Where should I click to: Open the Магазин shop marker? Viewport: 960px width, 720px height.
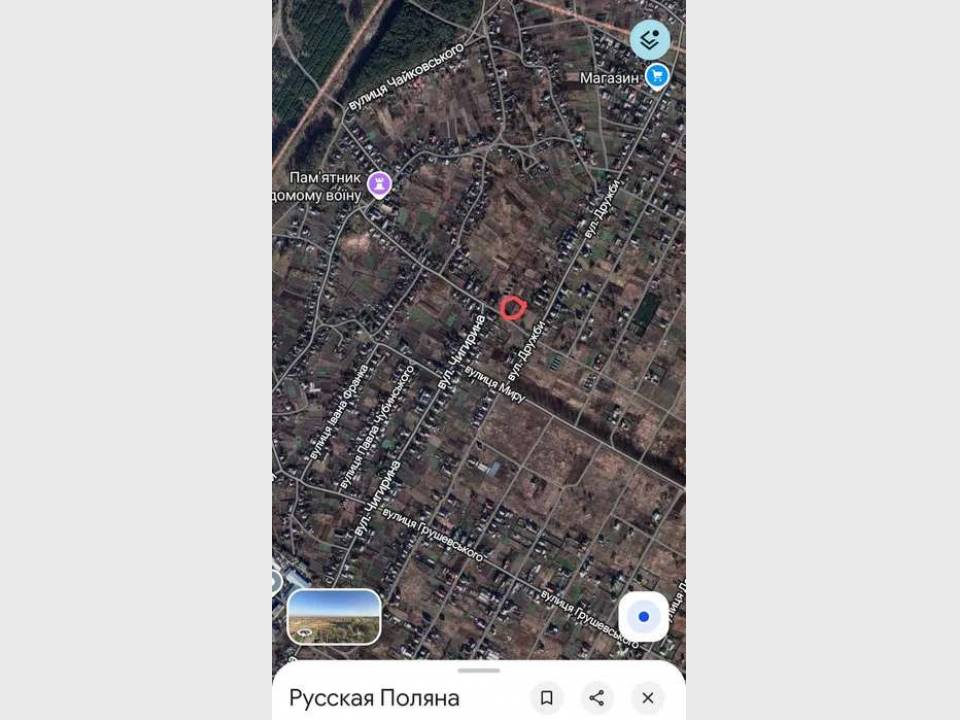657,75
